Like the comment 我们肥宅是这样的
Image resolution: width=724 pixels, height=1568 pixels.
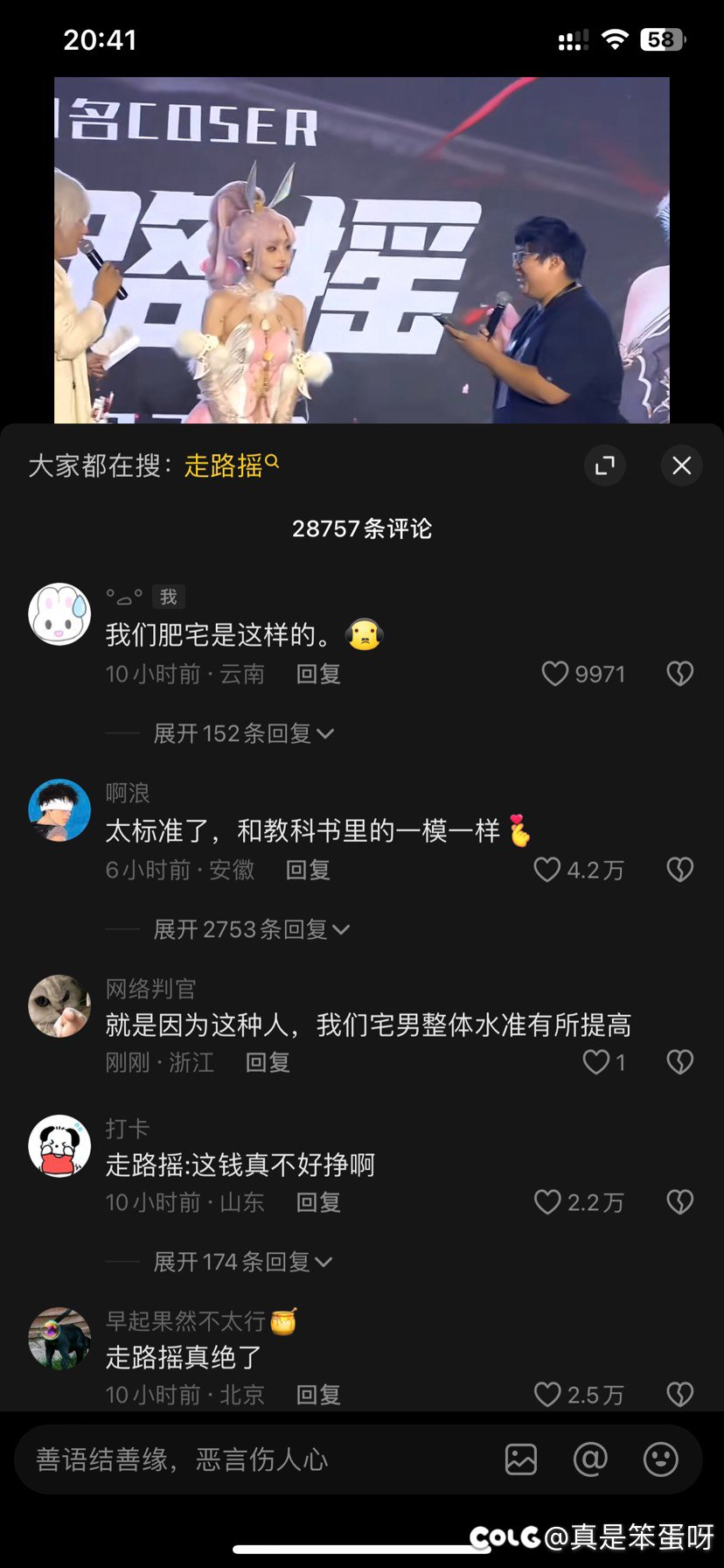click(555, 674)
